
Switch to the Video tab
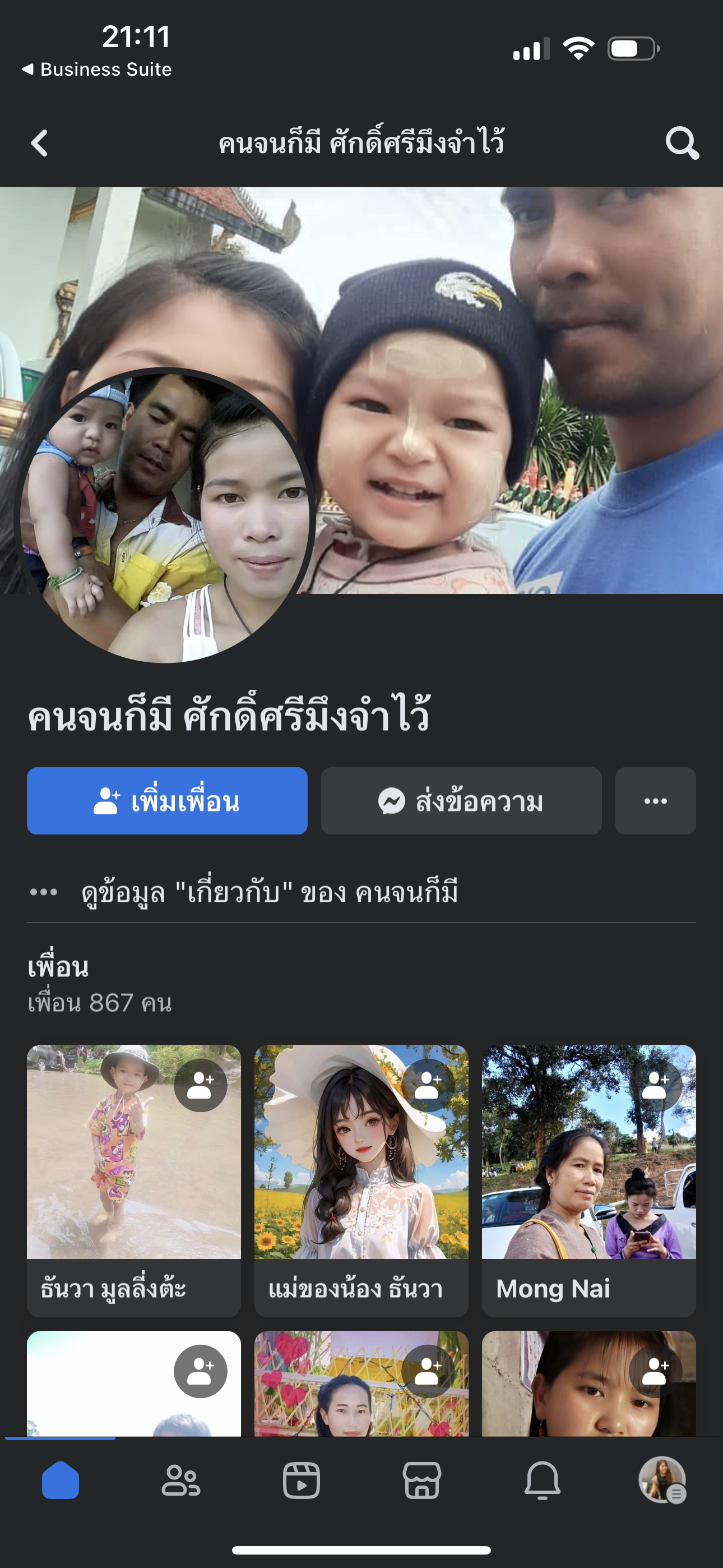[x=302, y=1481]
